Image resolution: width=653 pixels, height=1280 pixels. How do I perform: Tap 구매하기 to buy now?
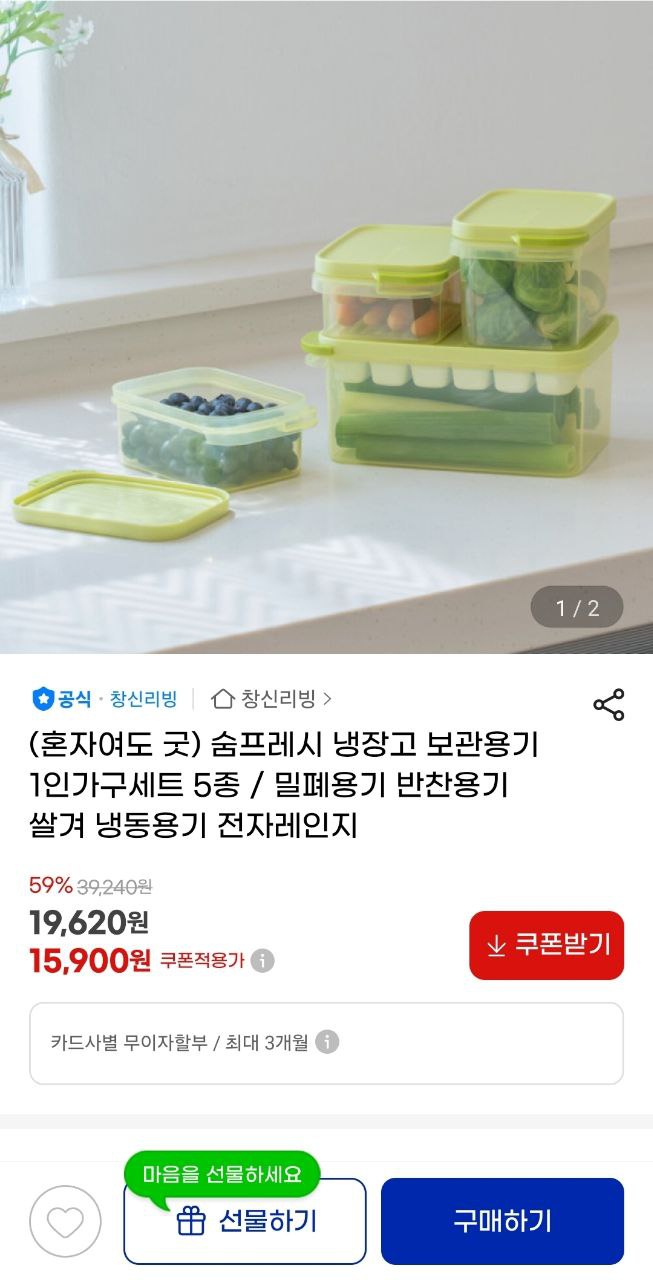tap(502, 1221)
